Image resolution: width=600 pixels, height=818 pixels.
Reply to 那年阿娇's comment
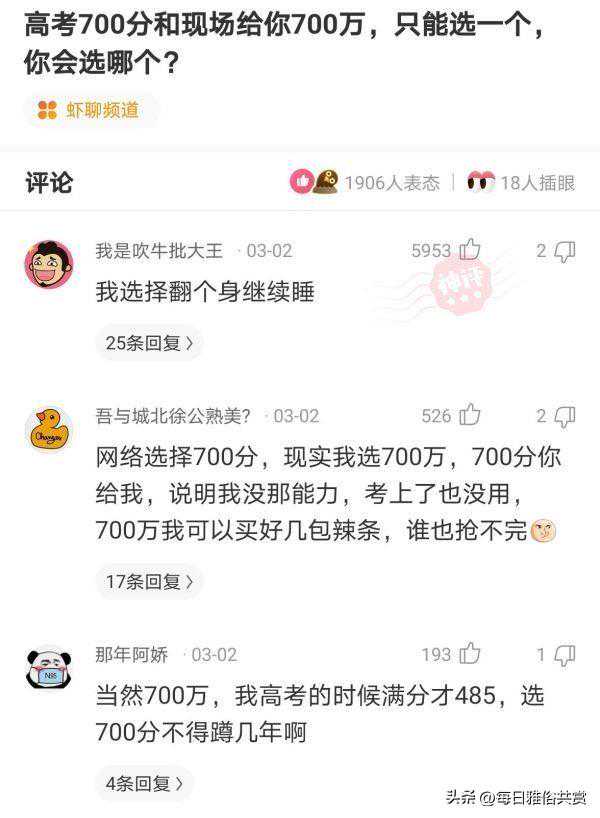565,654
